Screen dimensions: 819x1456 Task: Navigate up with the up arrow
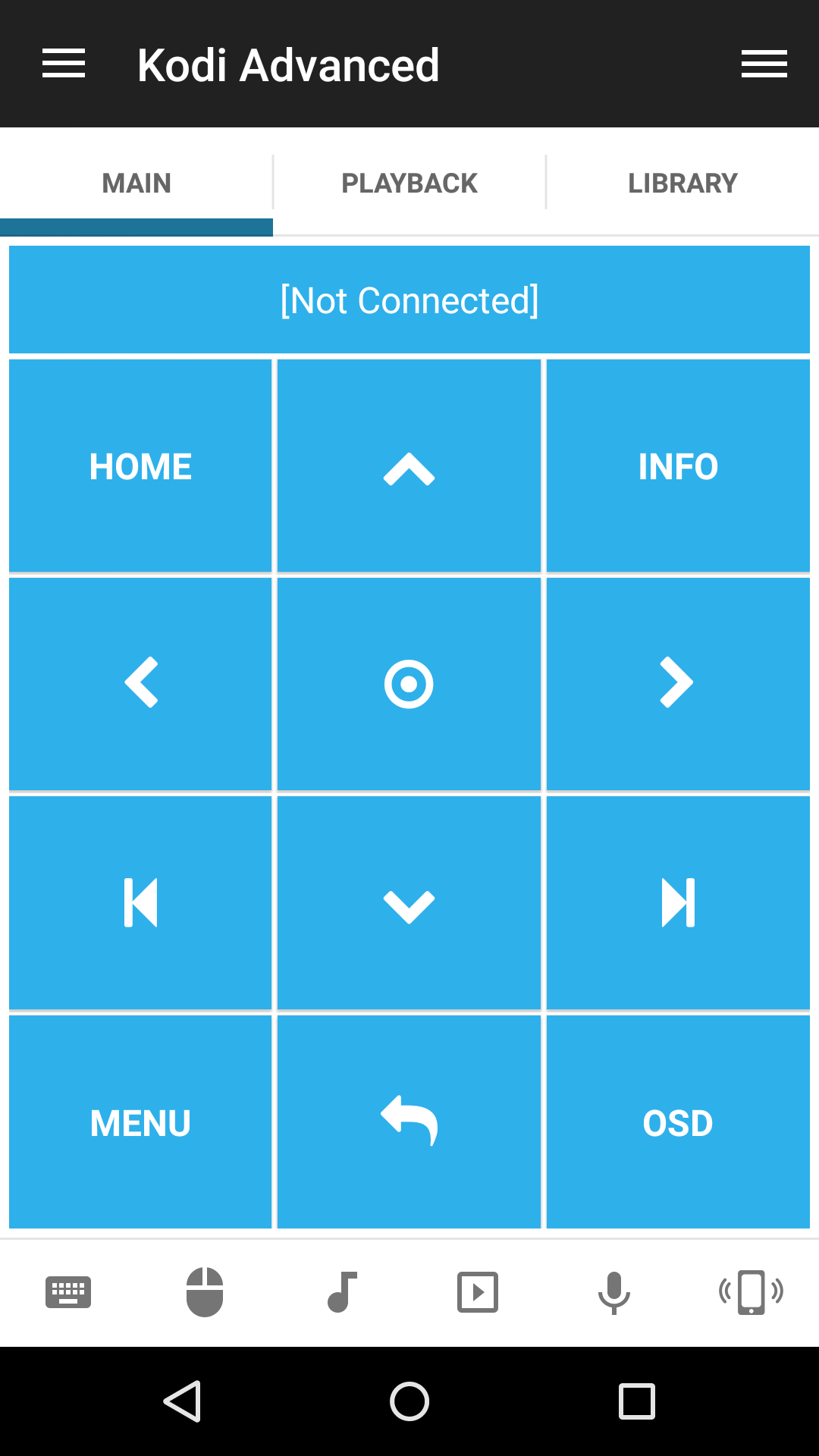click(x=409, y=466)
